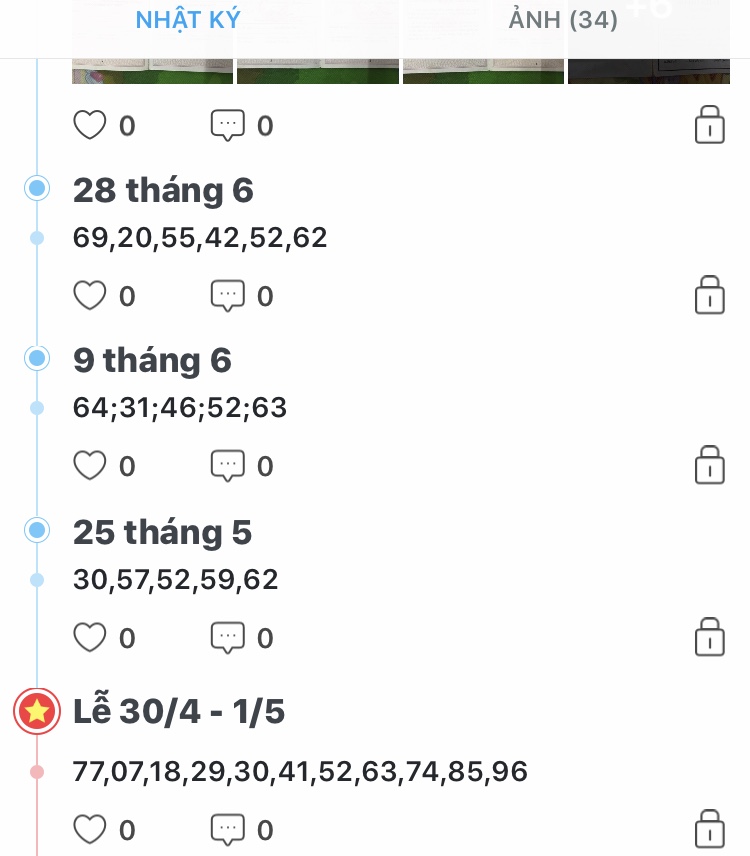This screenshot has width=750, height=856.
Task: Like the 9 tháng 6 entry
Action: point(90,466)
